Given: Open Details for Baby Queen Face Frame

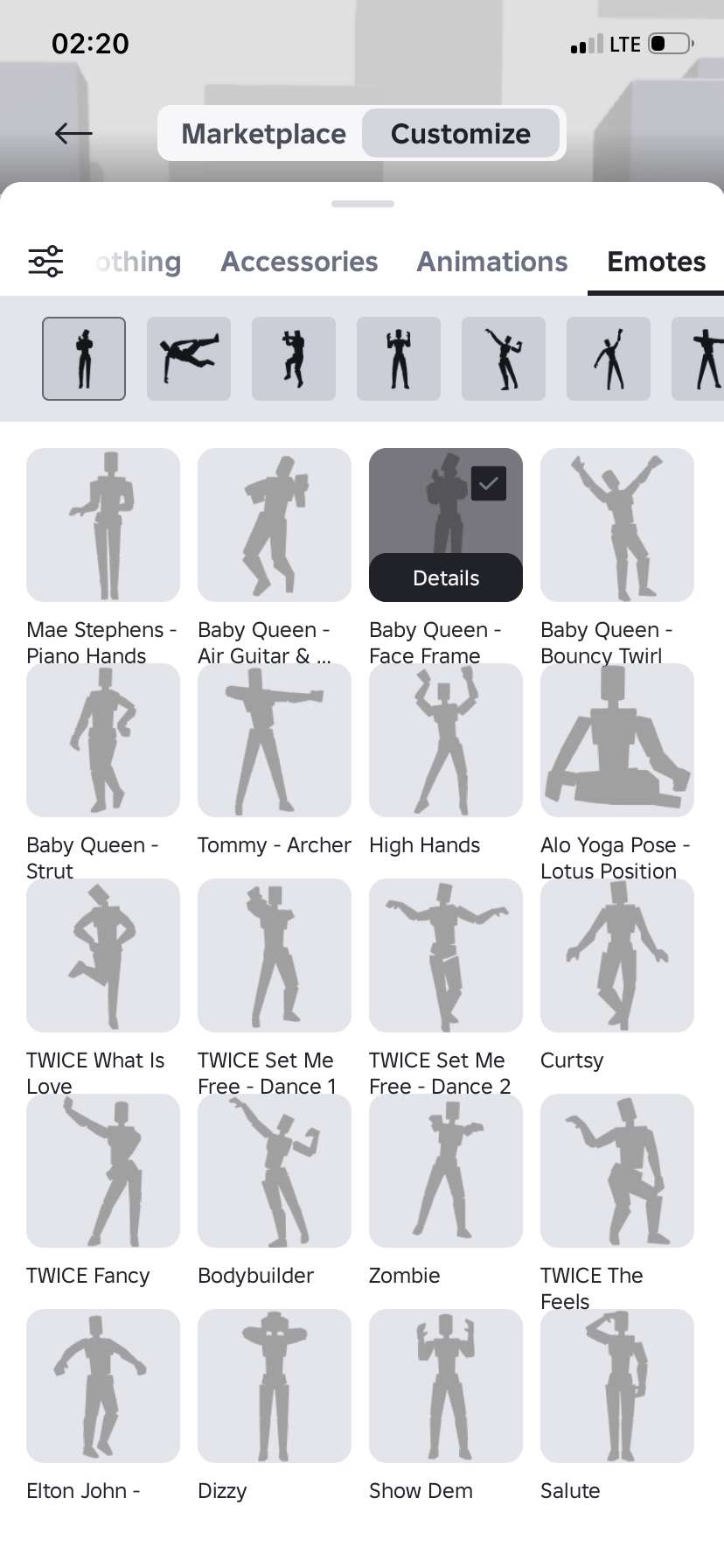Looking at the screenshot, I should click(446, 577).
